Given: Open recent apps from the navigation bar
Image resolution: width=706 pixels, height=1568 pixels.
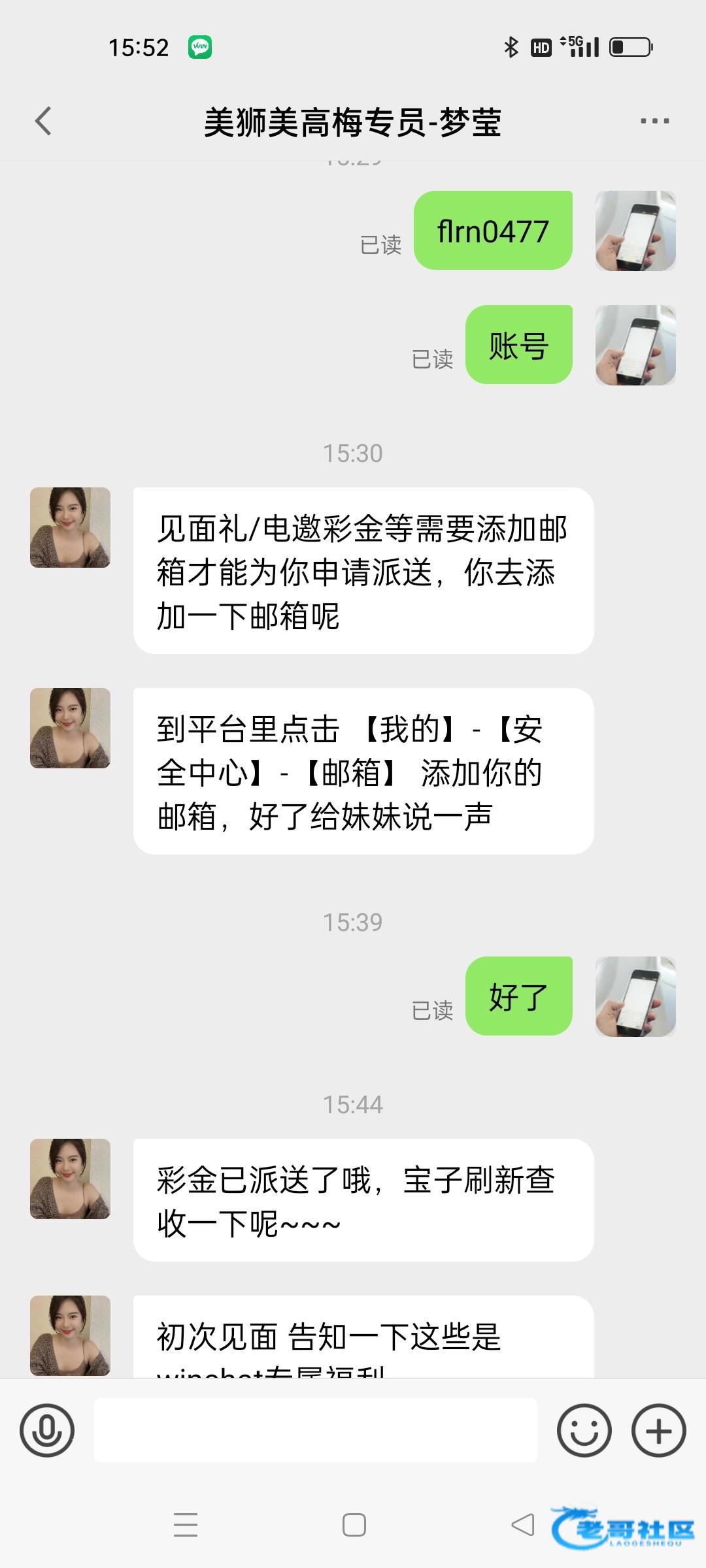Looking at the screenshot, I should pyautogui.click(x=186, y=1525).
